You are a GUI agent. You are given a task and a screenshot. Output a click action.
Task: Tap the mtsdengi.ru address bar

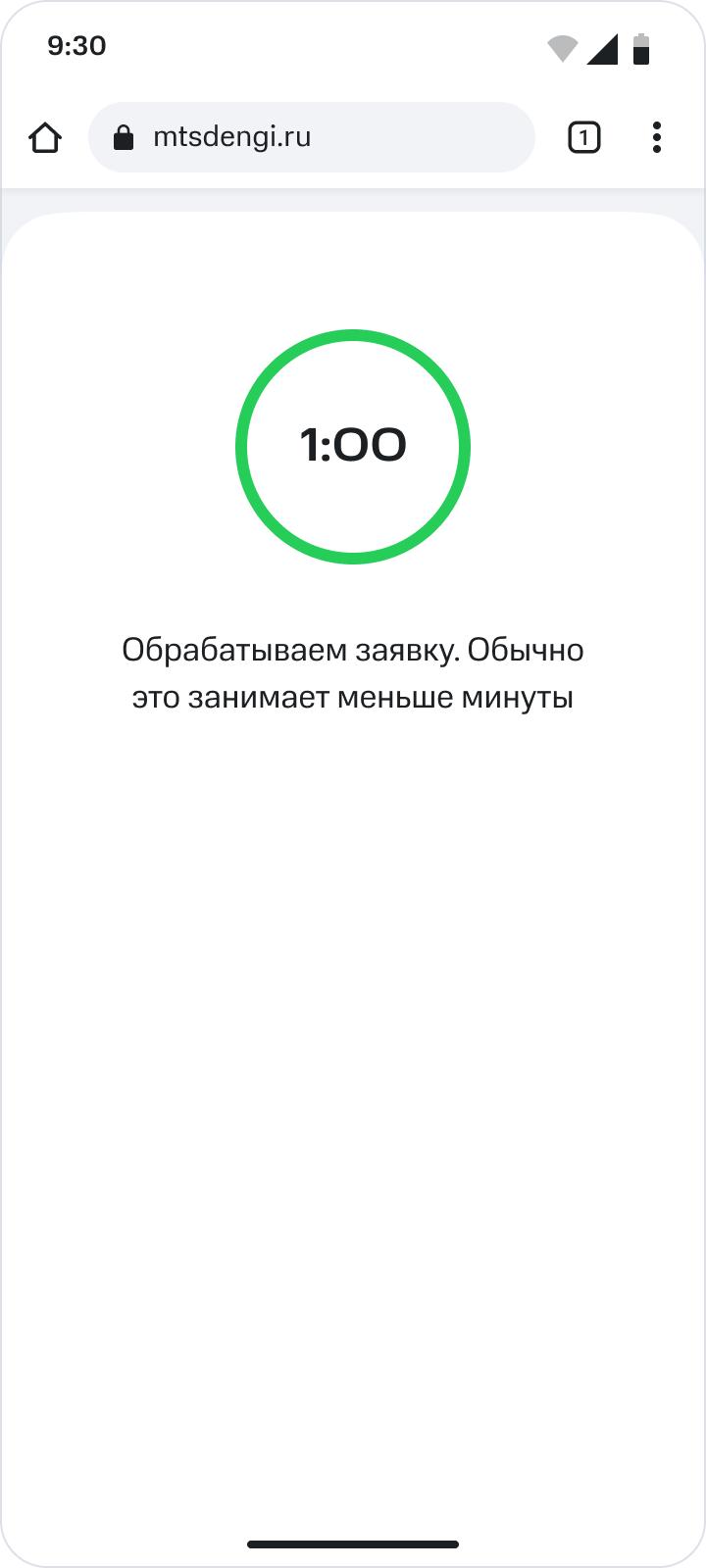tap(312, 137)
